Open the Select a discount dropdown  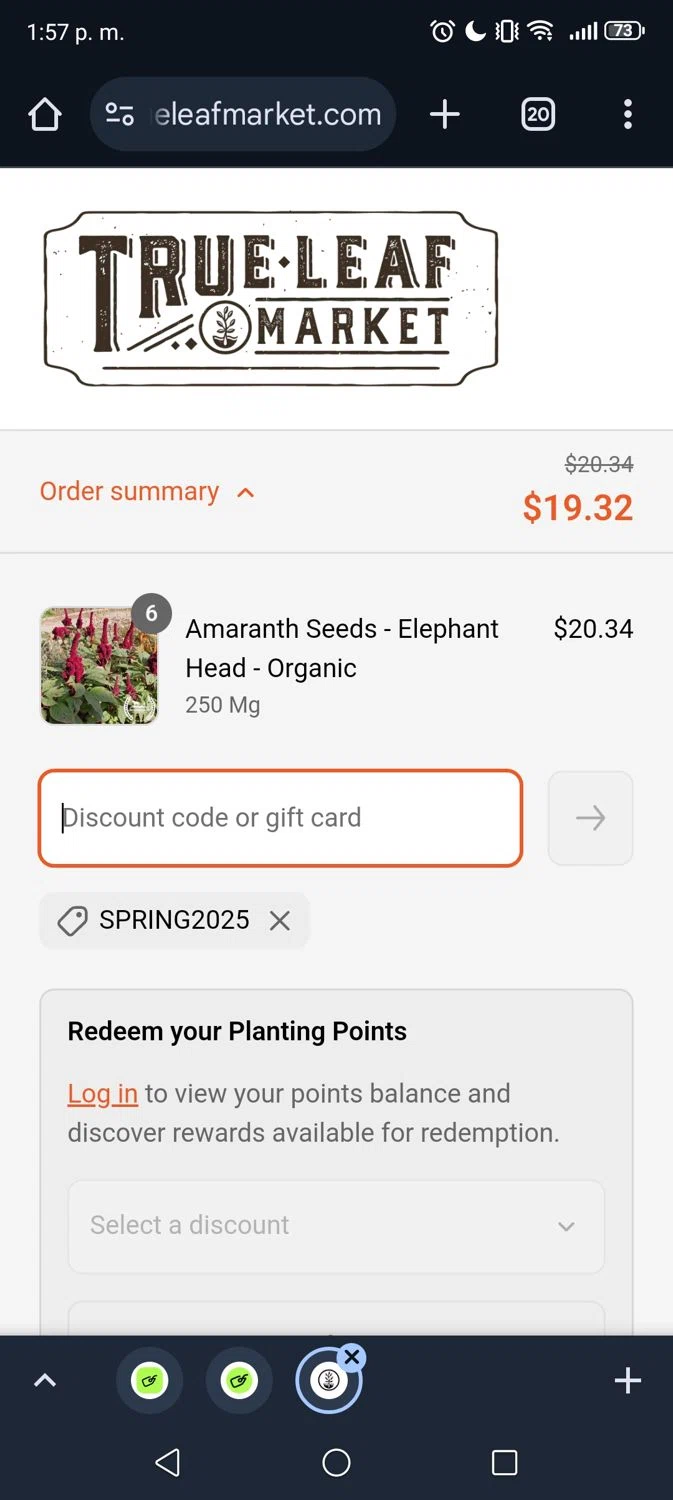[x=336, y=1226]
